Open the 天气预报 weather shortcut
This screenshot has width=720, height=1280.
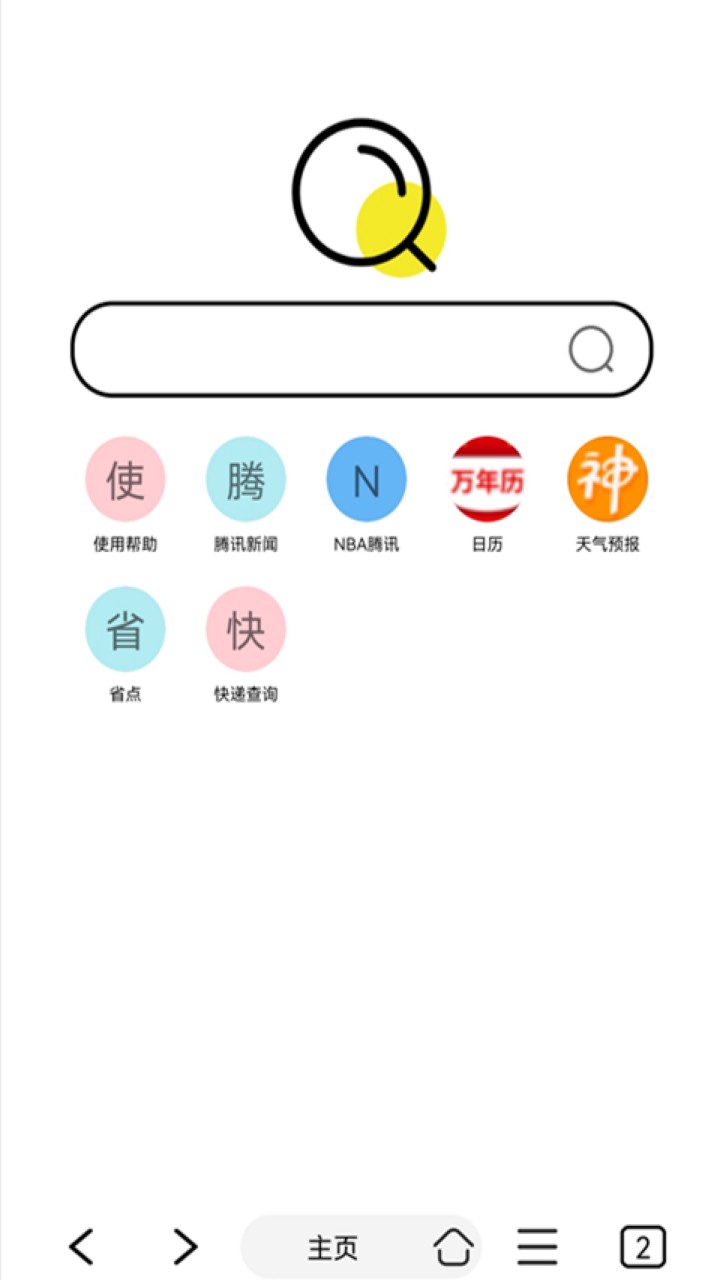pyautogui.click(x=607, y=479)
